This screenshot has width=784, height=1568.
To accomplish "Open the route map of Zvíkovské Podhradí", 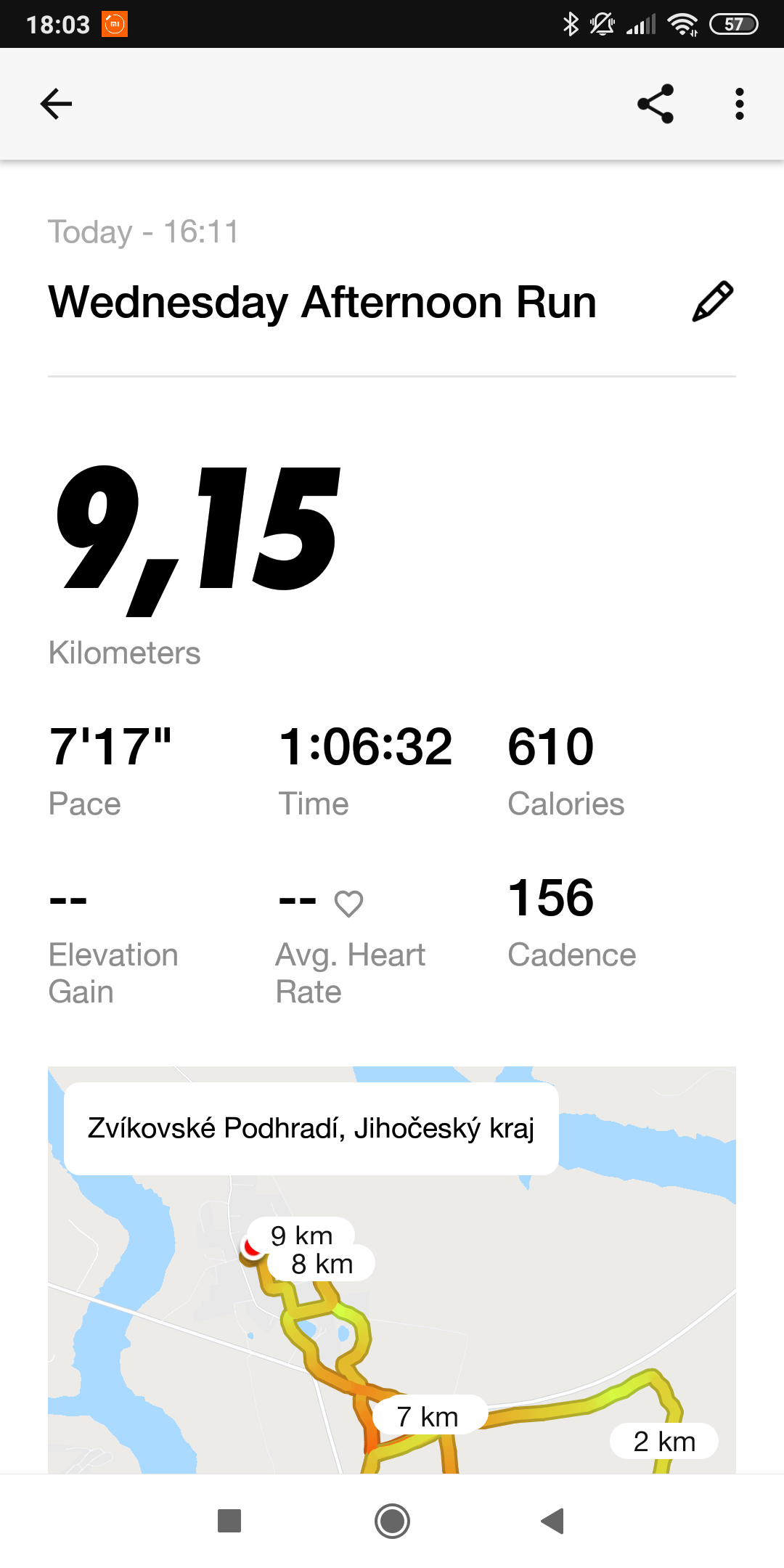I will [x=392, y=1270].
